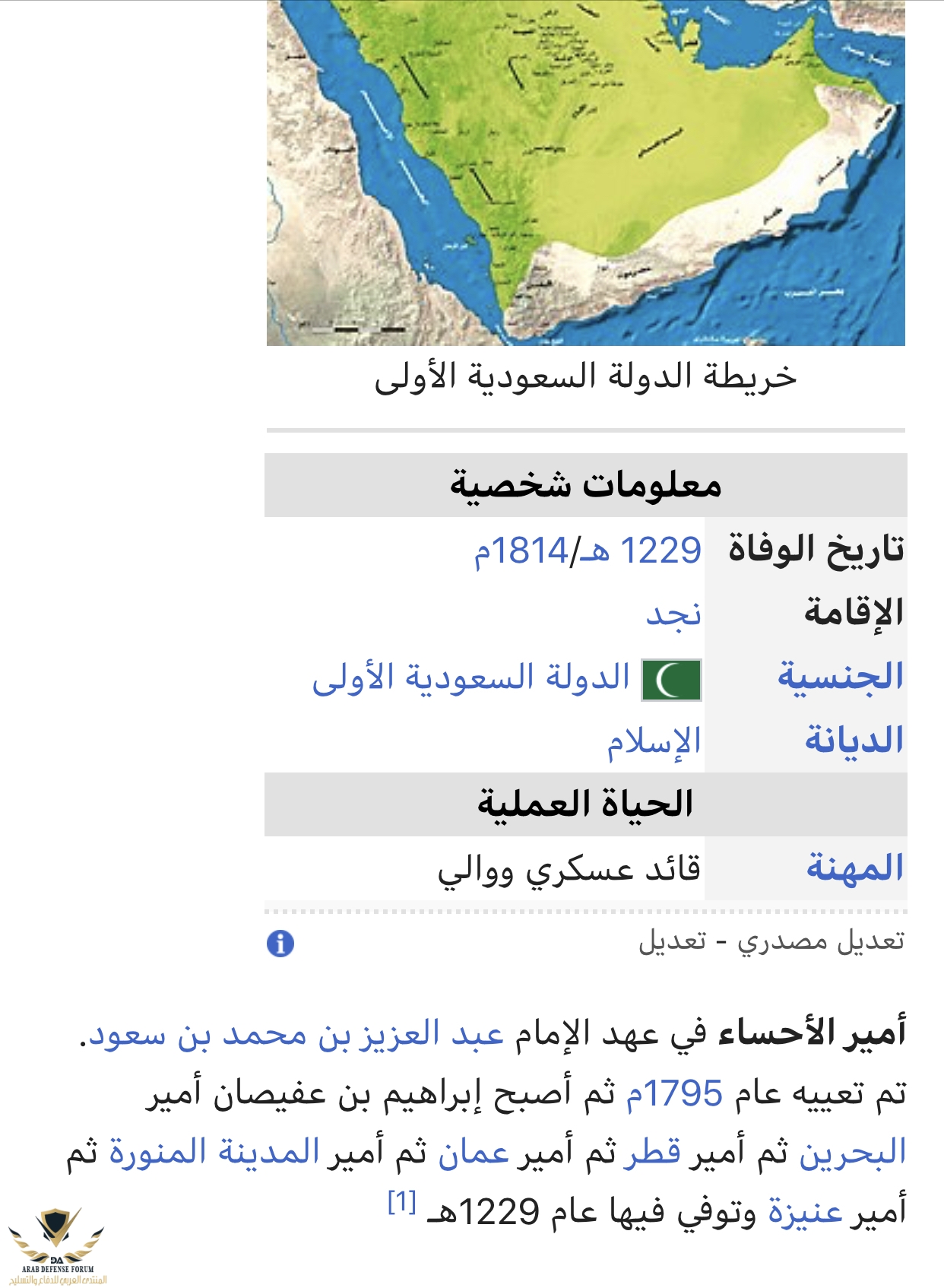Jump to reference [1]

pos(401,1202)
